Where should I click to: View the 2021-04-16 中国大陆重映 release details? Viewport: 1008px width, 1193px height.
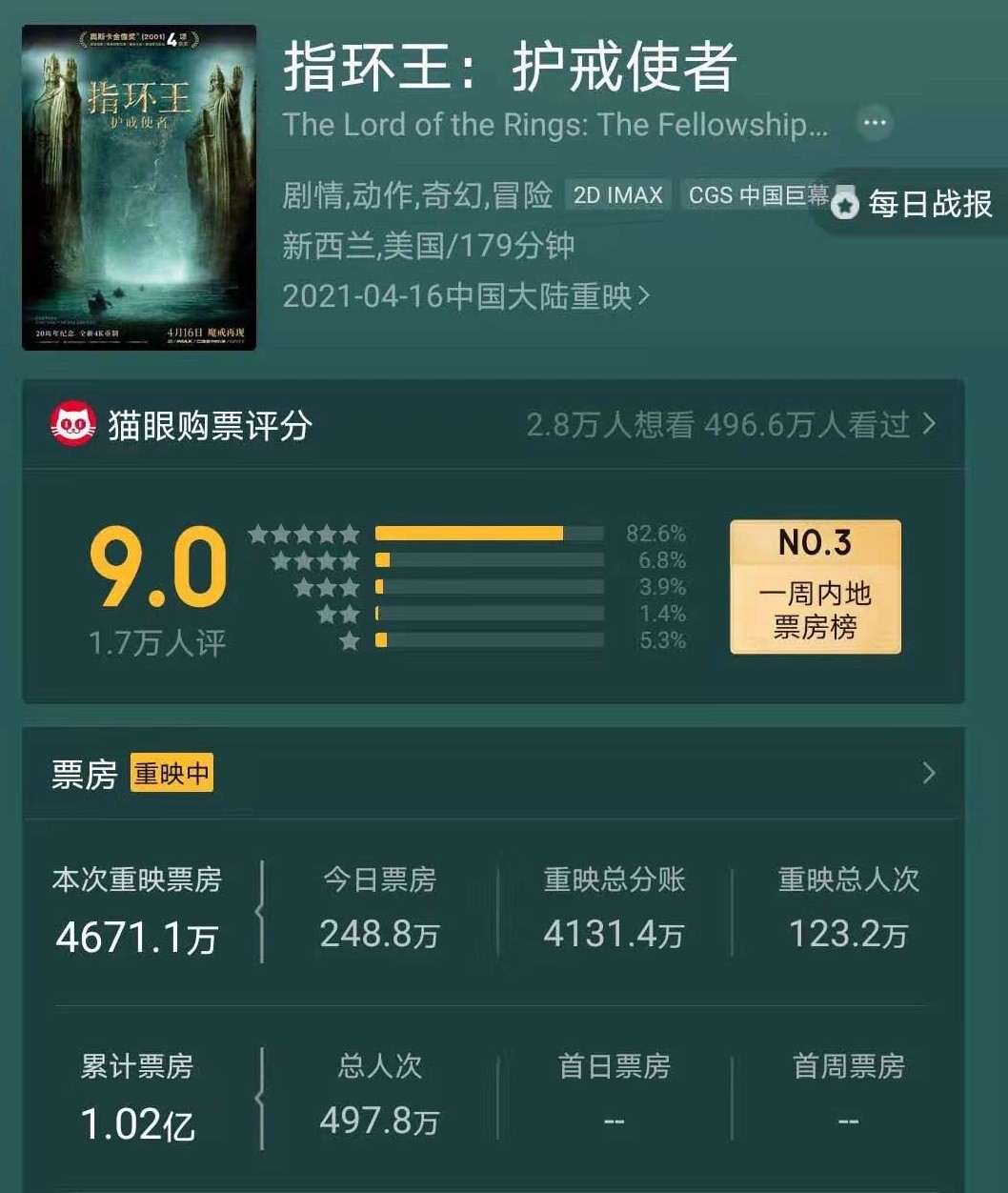(x=467, y=296)
